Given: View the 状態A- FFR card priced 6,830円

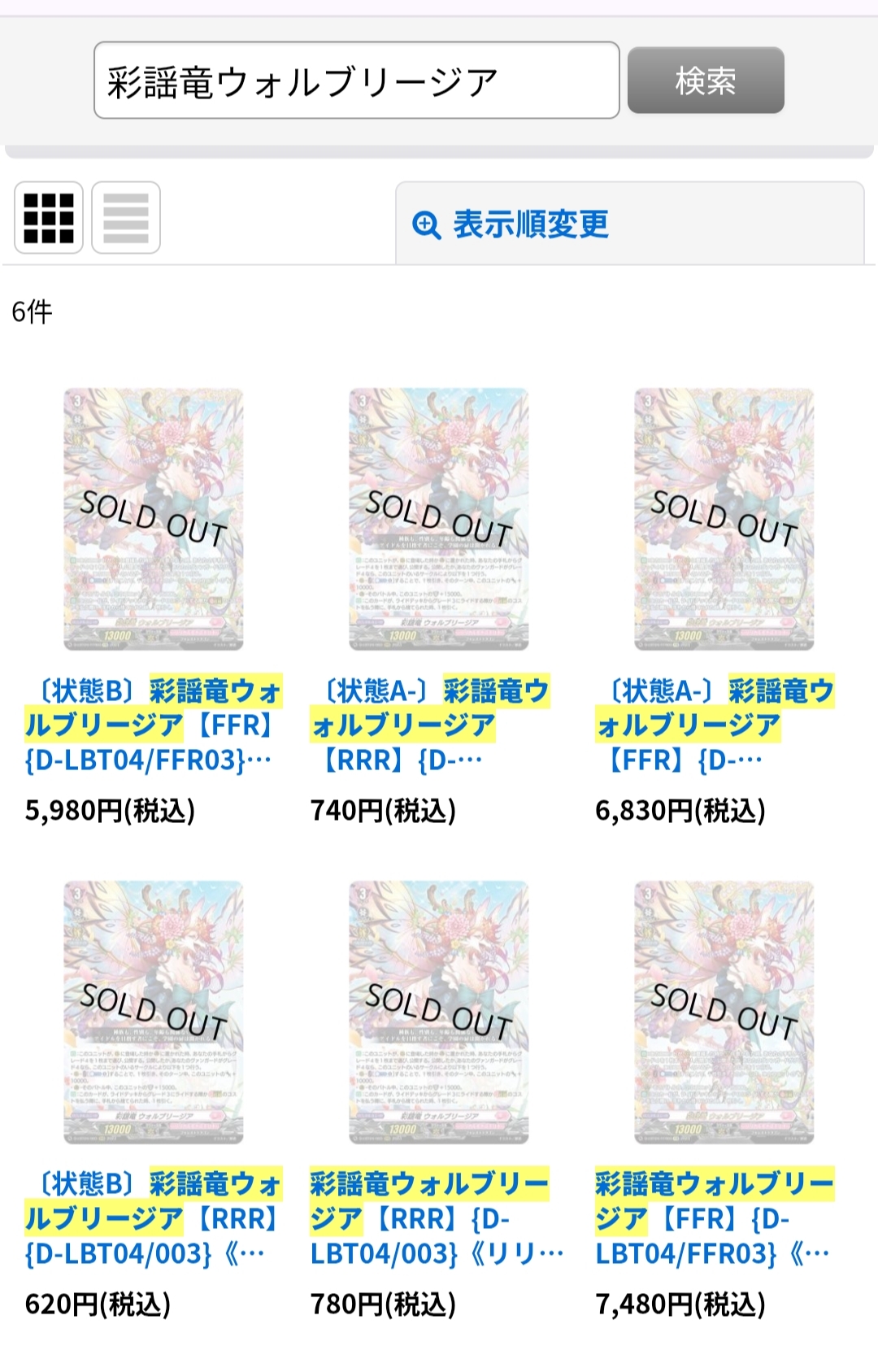Looking at the screenshot, I should click(x=724, y=519).
